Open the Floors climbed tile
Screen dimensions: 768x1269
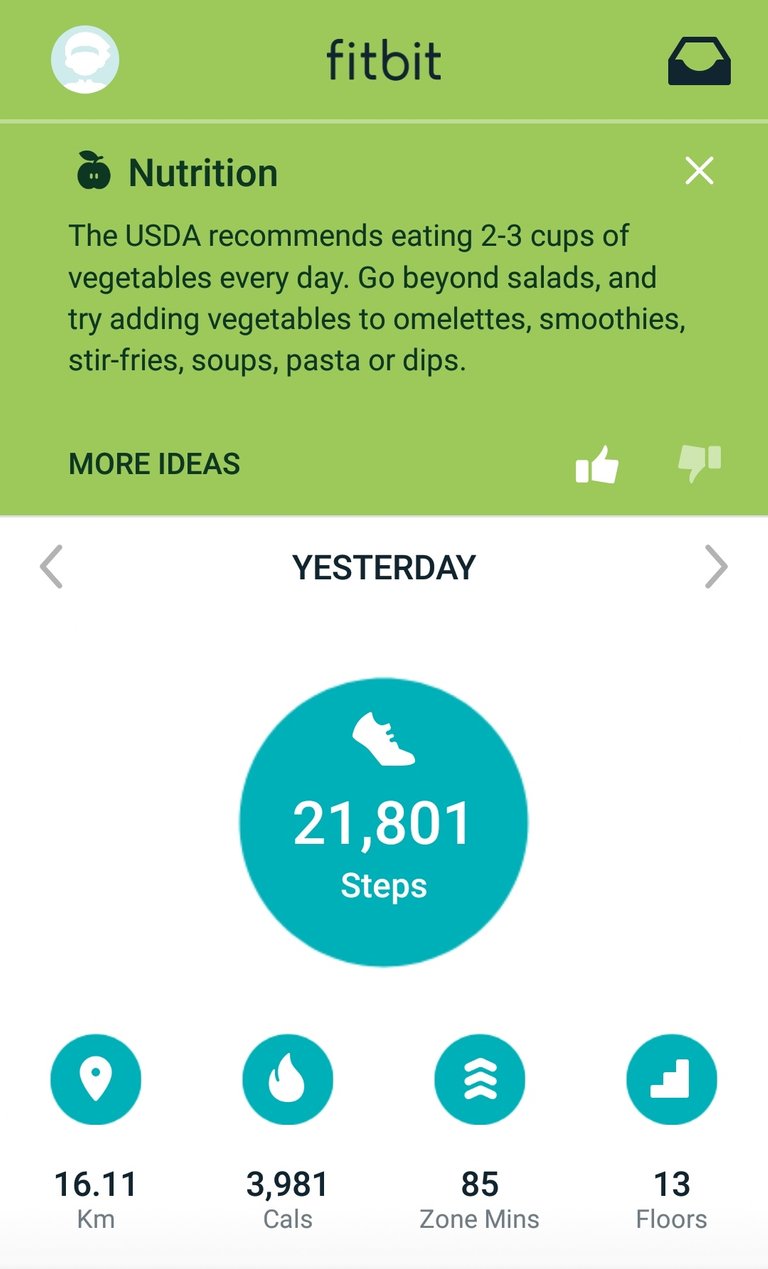pyautogui.click(x=672, y=1132)
